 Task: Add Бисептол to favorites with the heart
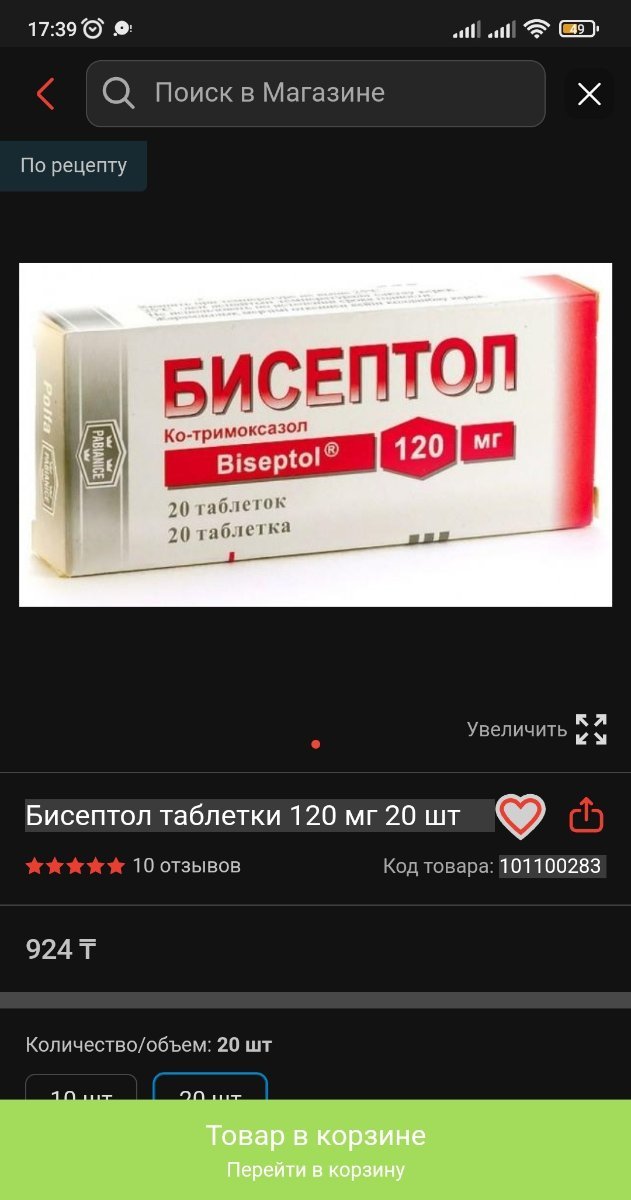521,816
